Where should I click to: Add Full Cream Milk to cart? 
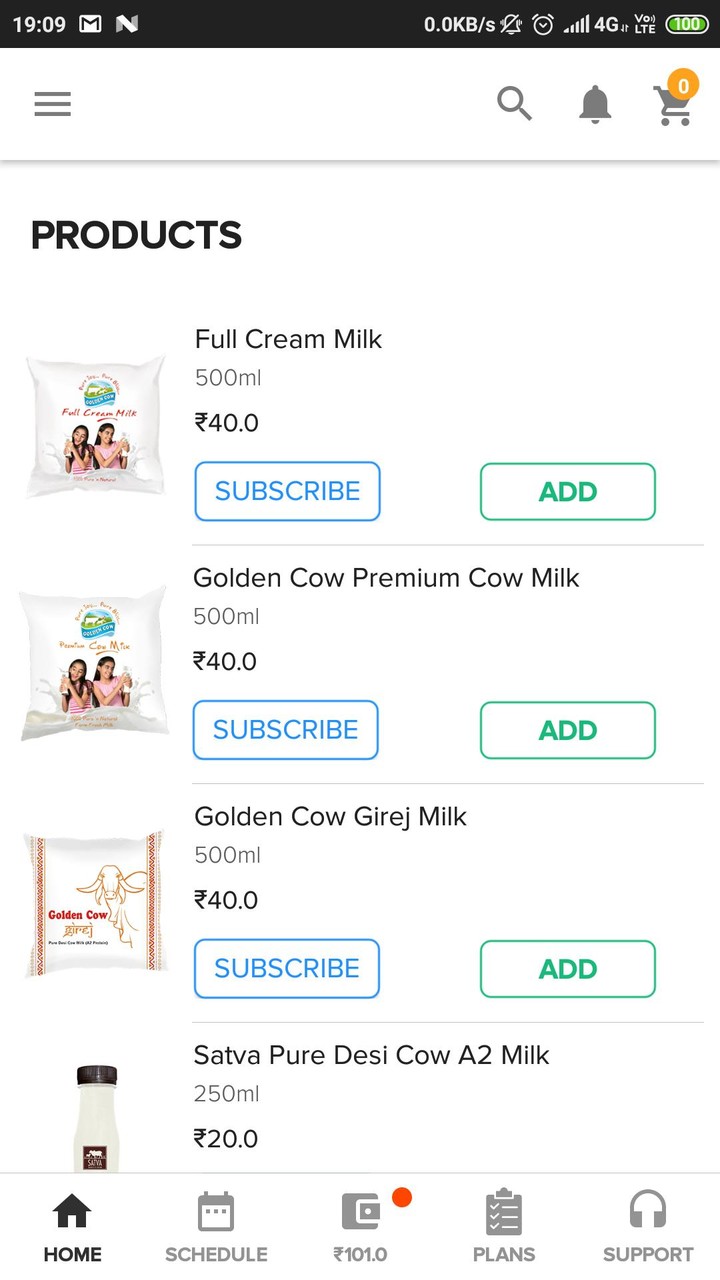tap(568, 491)
